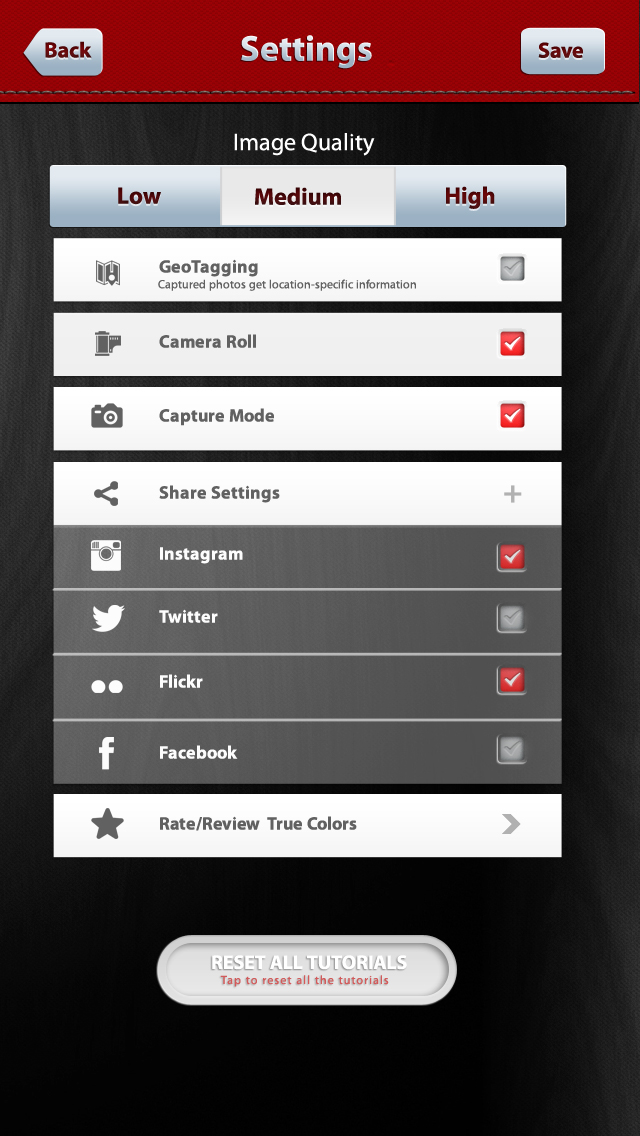
Task: Uncheck Flickr sharing
Action: point(512,681)
